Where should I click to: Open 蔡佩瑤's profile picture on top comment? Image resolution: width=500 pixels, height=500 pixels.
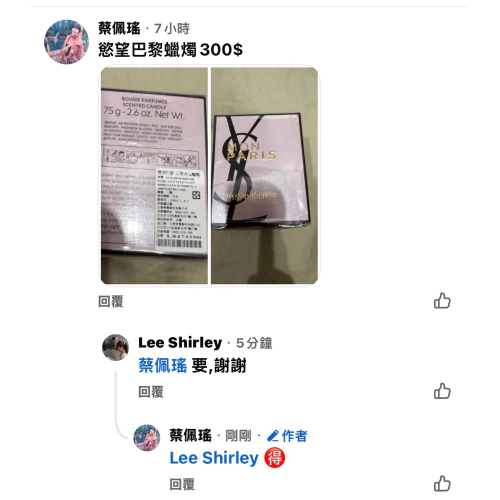[66, 42]
